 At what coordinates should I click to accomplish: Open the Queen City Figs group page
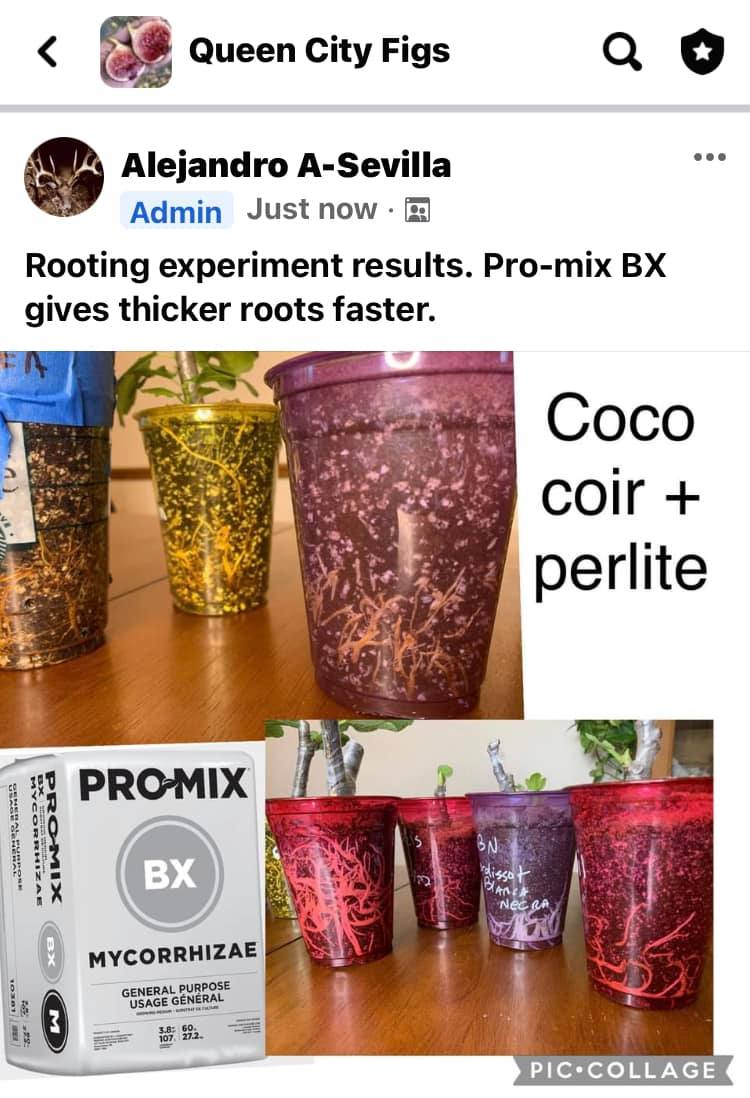(319, 51)
